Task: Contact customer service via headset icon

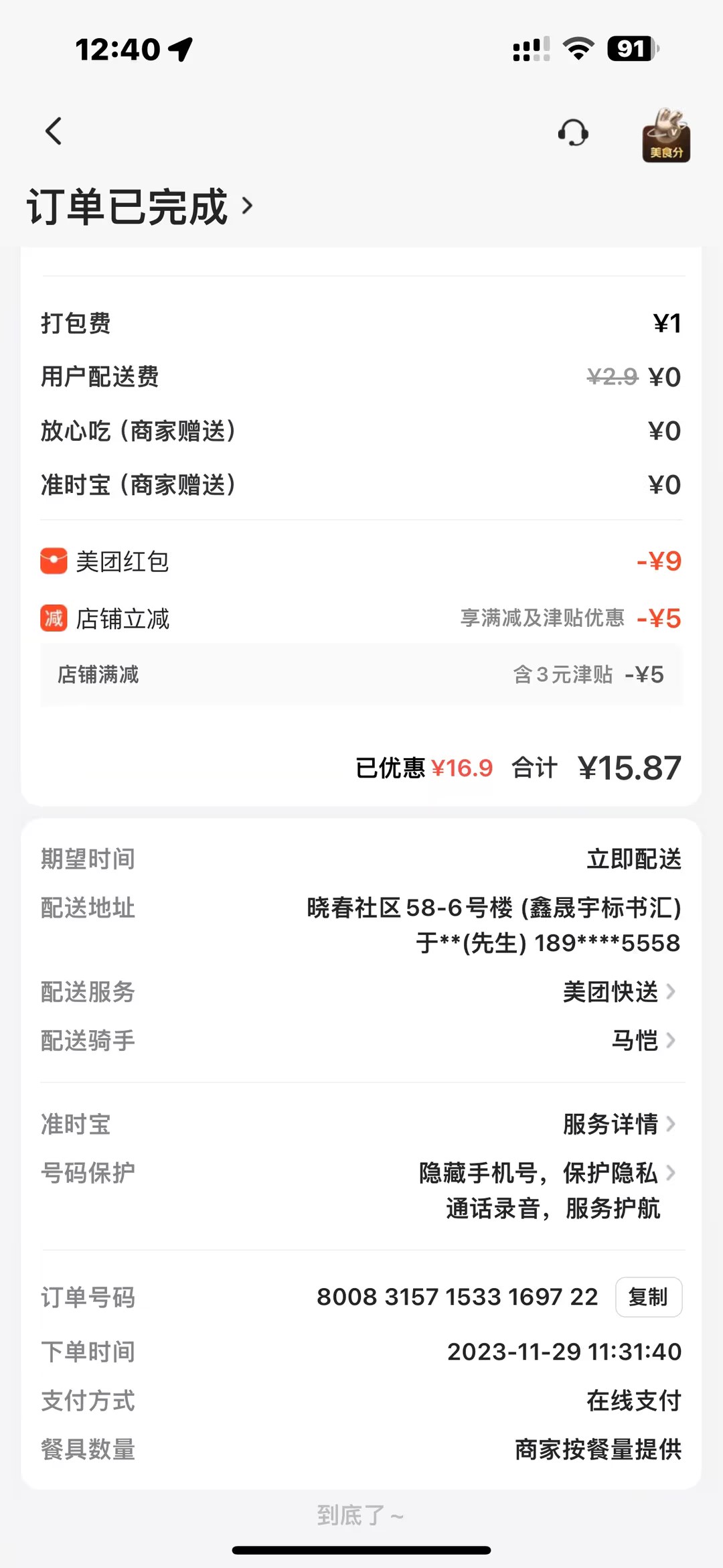Action: tap(573, 133)
